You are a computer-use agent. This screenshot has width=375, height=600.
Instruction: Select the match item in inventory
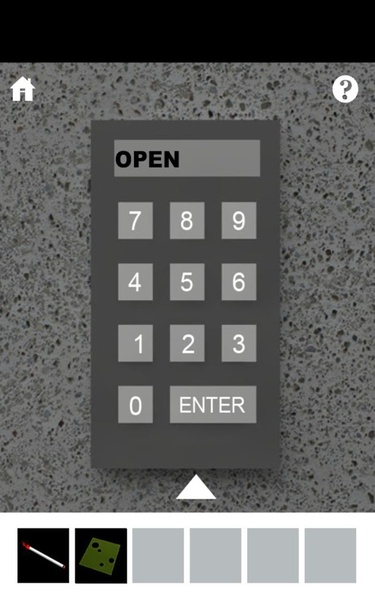[43, 556]
